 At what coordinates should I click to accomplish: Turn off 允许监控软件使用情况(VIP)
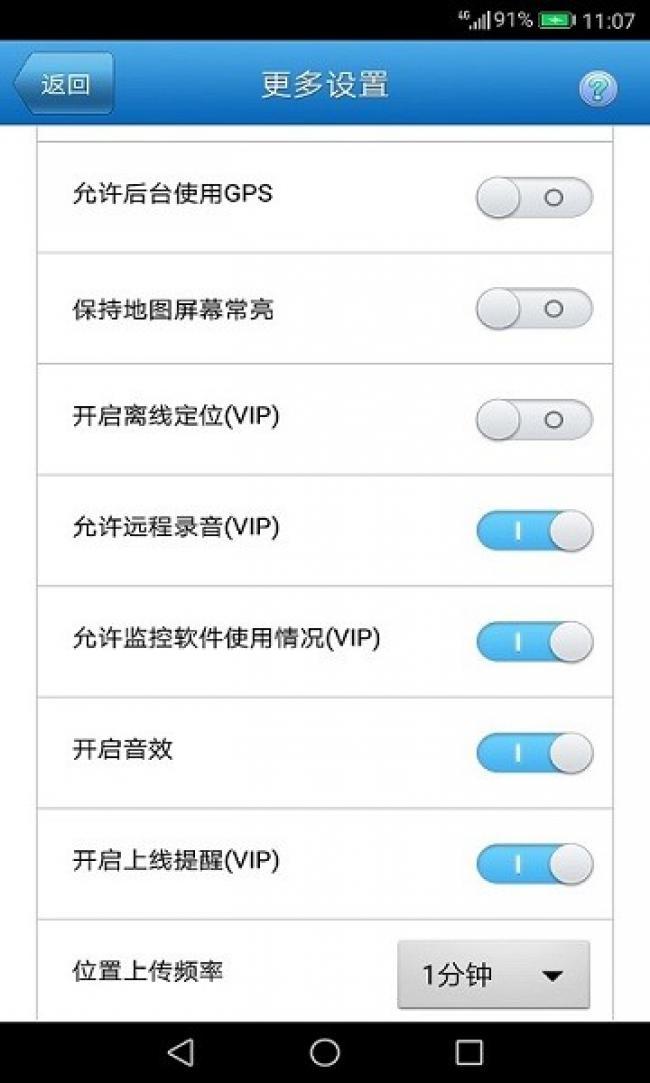(x=534, y=642)
